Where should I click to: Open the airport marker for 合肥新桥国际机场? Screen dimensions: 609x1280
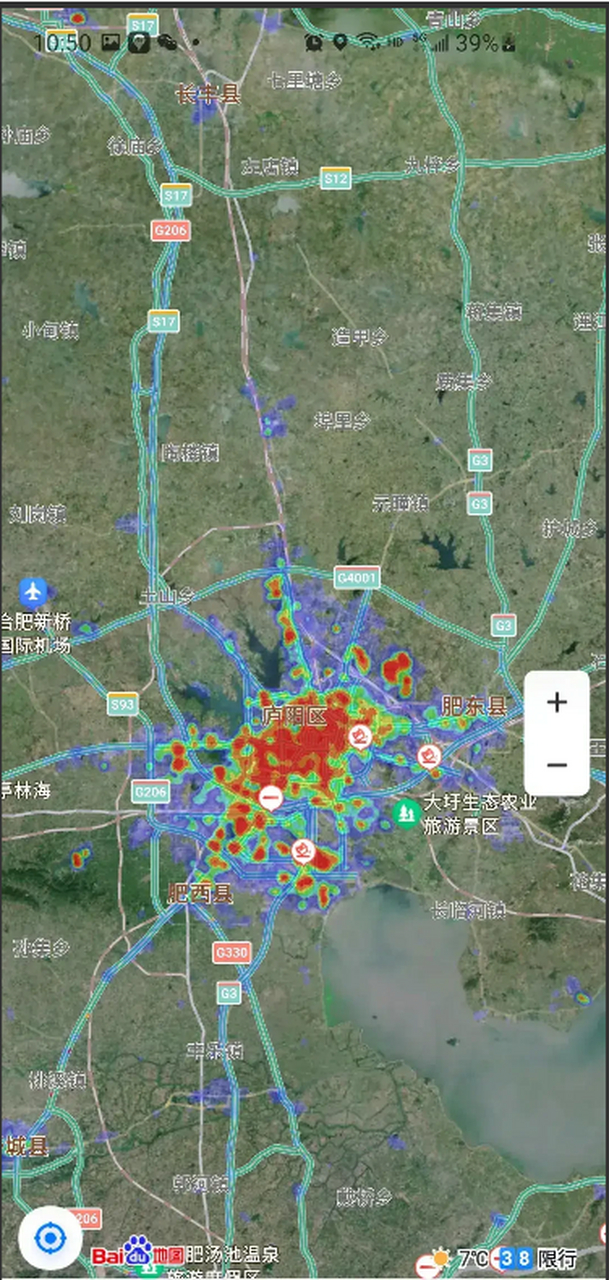click(x=34, y=593)
